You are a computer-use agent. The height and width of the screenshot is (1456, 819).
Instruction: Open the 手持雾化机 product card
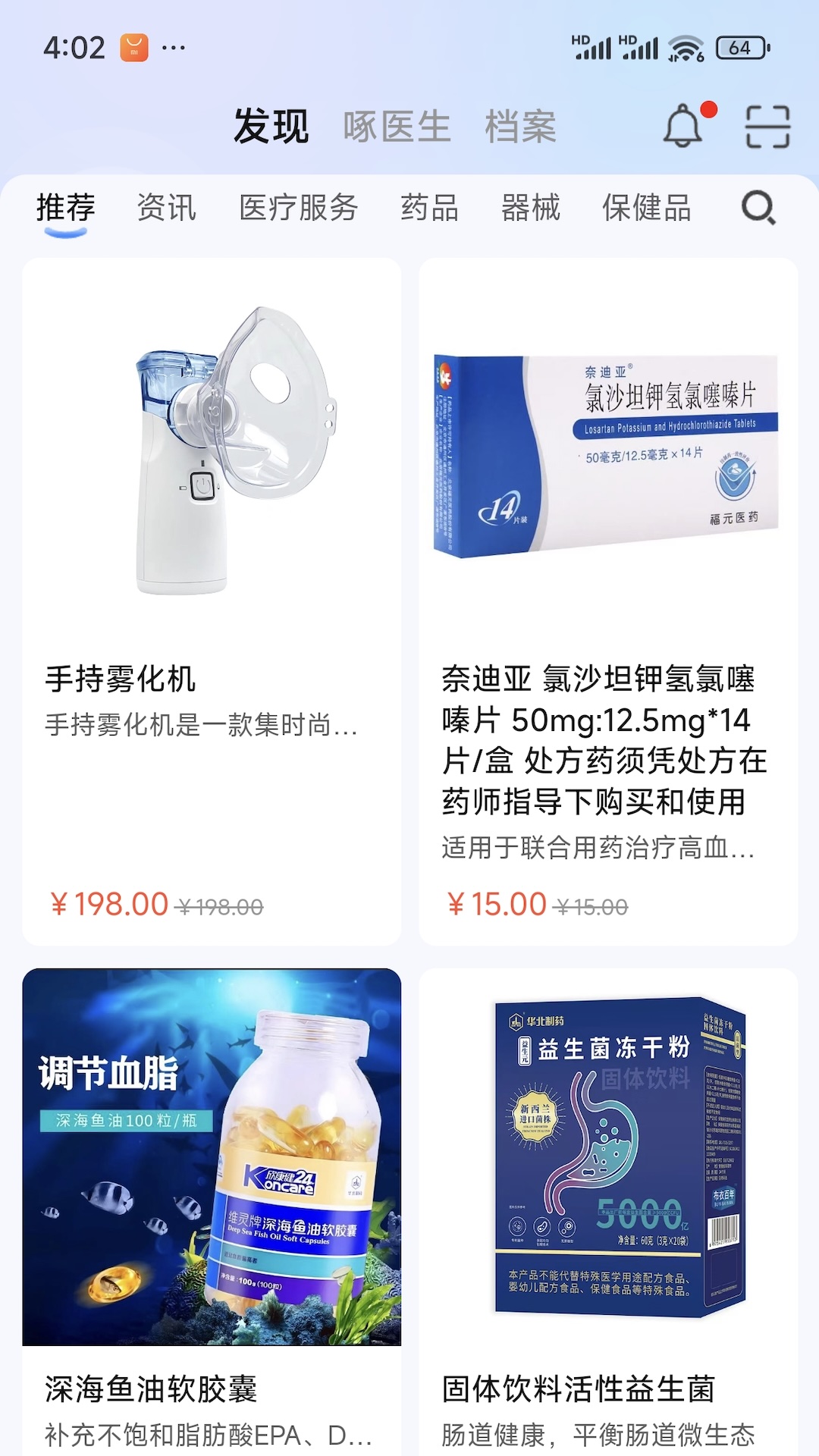pos(212,599)
